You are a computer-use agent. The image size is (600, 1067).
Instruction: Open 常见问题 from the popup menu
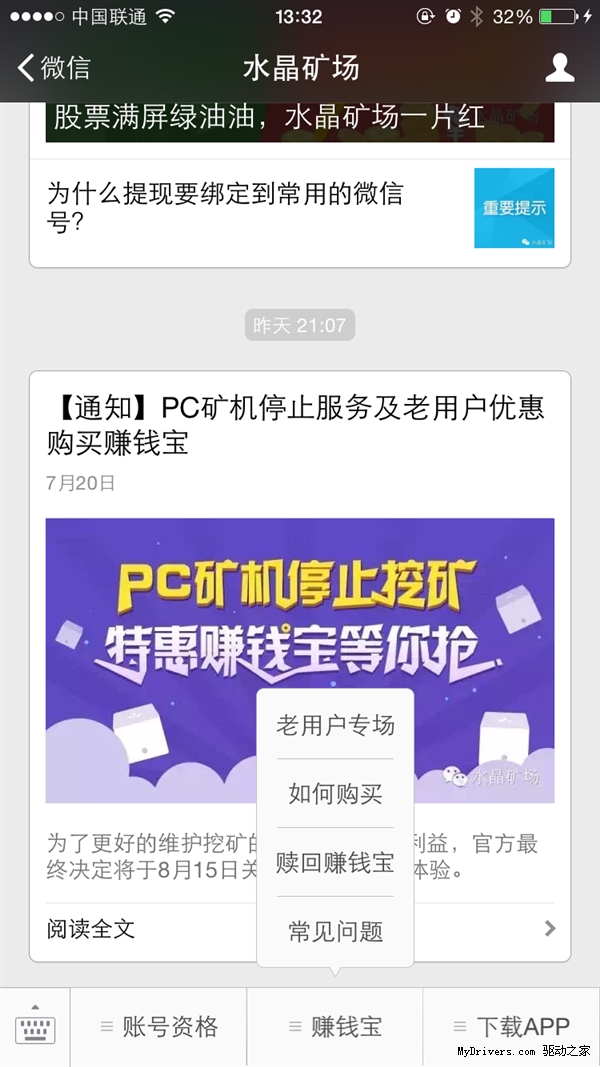tap(335, 932)
